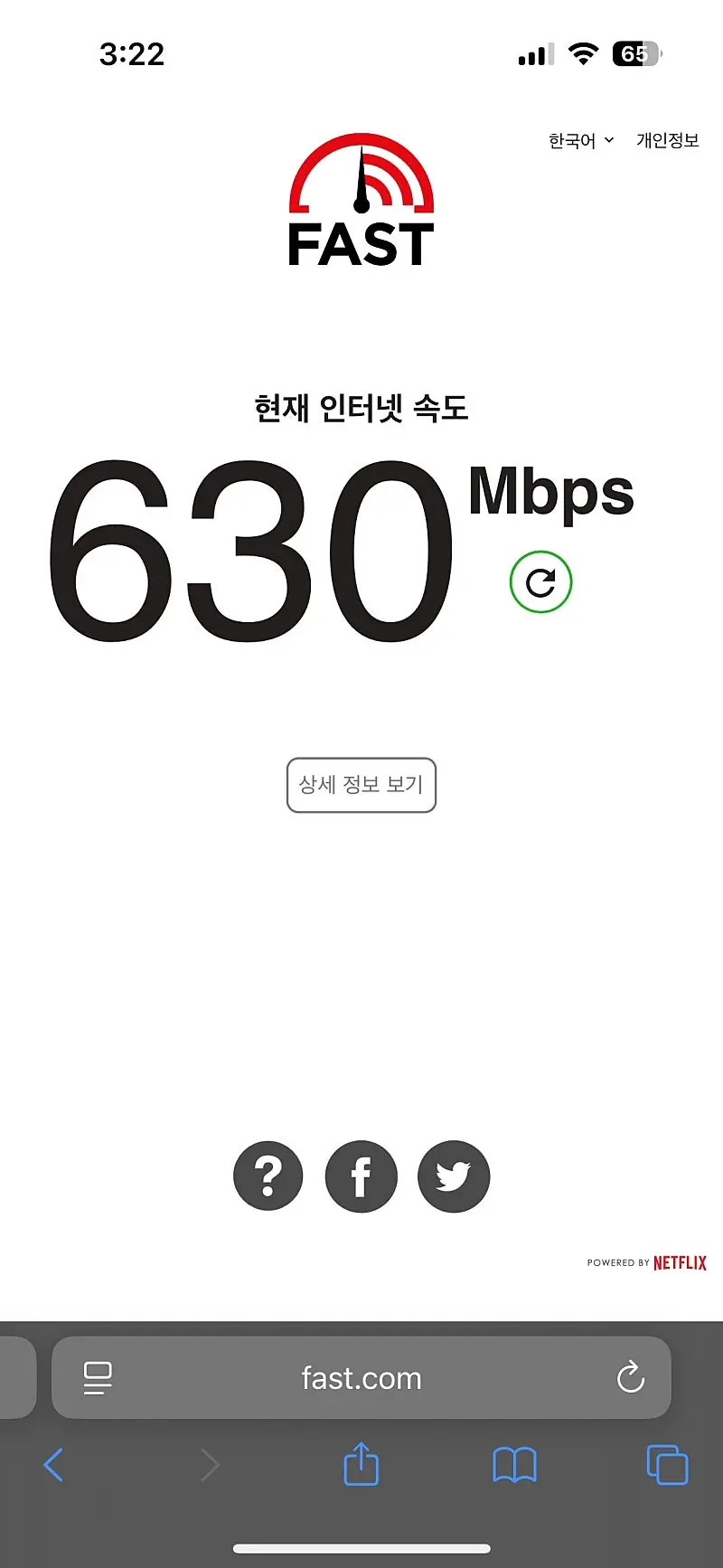Open the 개인정보 privacy link
Screen dimensions: 723x1568
click(x=667, y=141)
